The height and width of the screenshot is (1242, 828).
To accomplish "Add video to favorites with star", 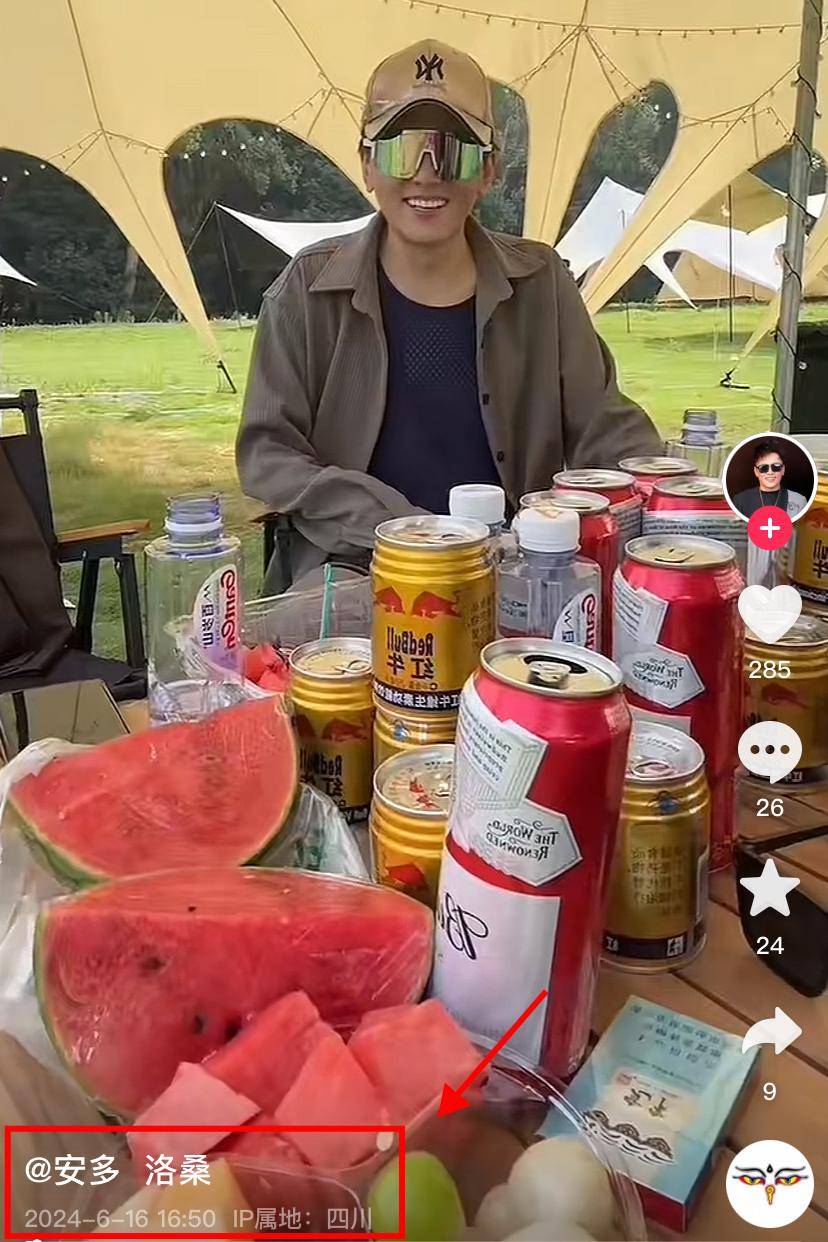I will coord(769,889).
